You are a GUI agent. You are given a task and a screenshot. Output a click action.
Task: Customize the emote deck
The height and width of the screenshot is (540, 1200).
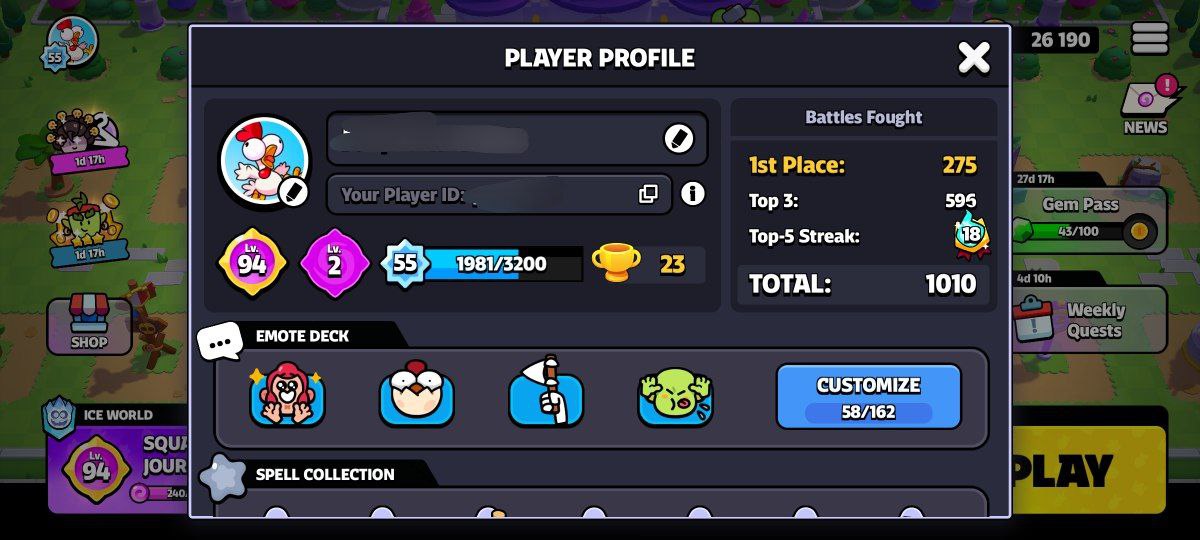pos(868,396)
